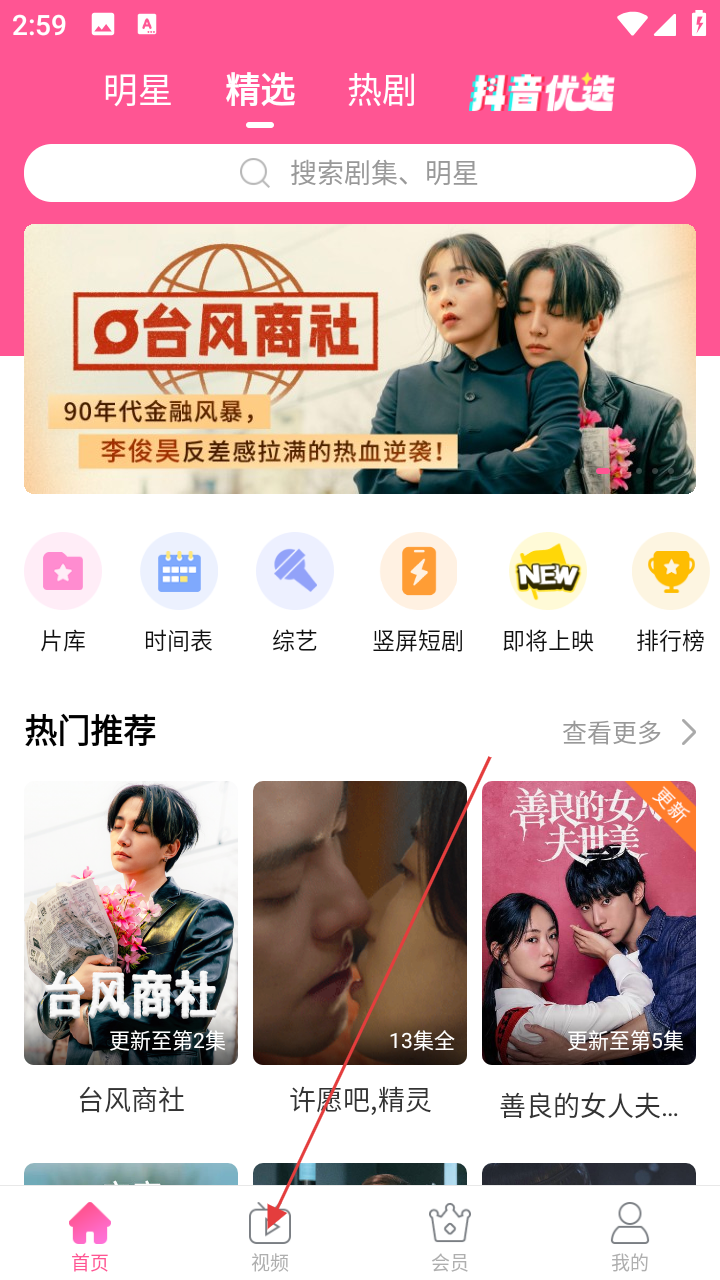Open the 许愿吧,精灵 drama card
This screenshot has width=720, height=1280.
(x=360, y=922)
